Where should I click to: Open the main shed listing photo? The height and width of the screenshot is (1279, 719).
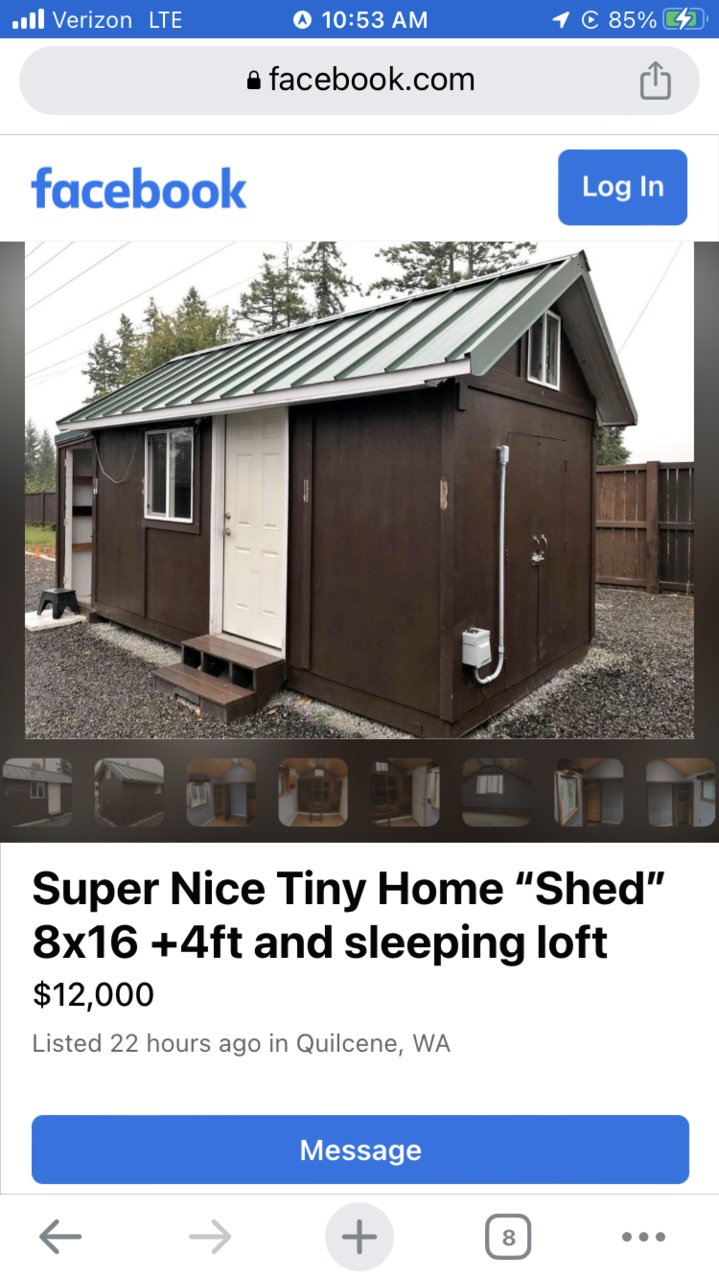tap(359, 490)
